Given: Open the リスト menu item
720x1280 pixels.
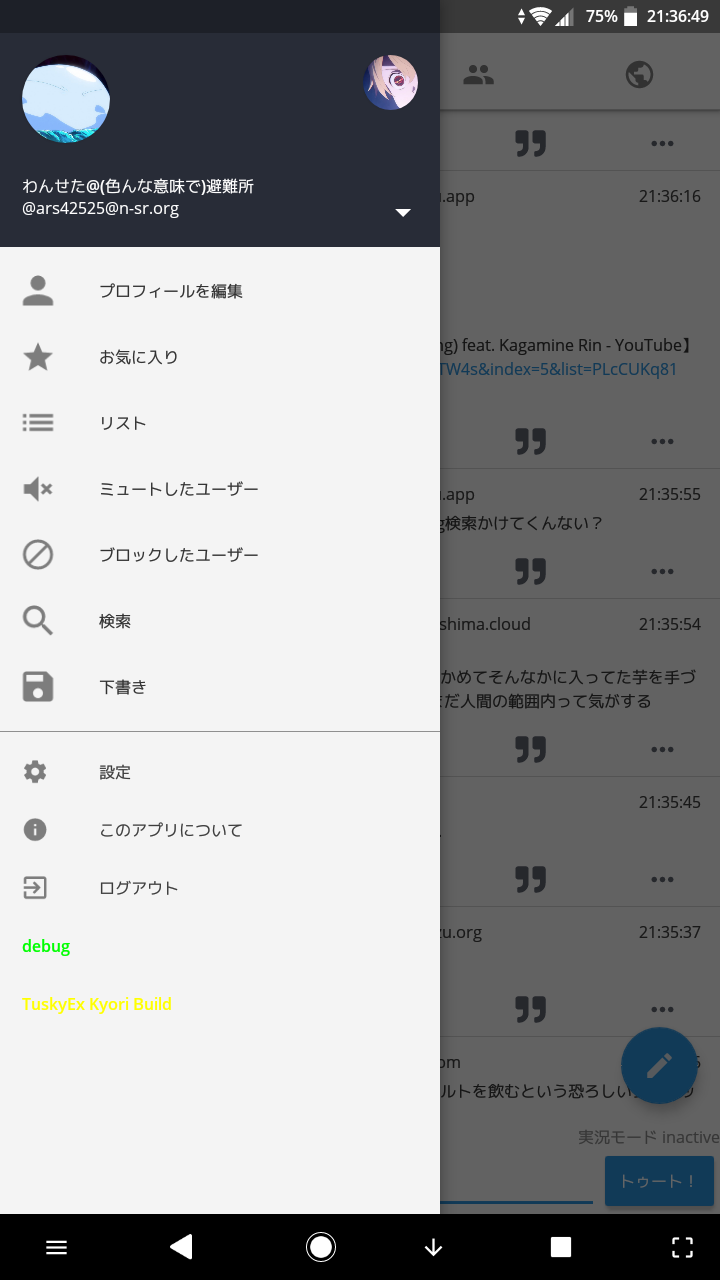Looking at the screenshot, I should coord(122,423).
